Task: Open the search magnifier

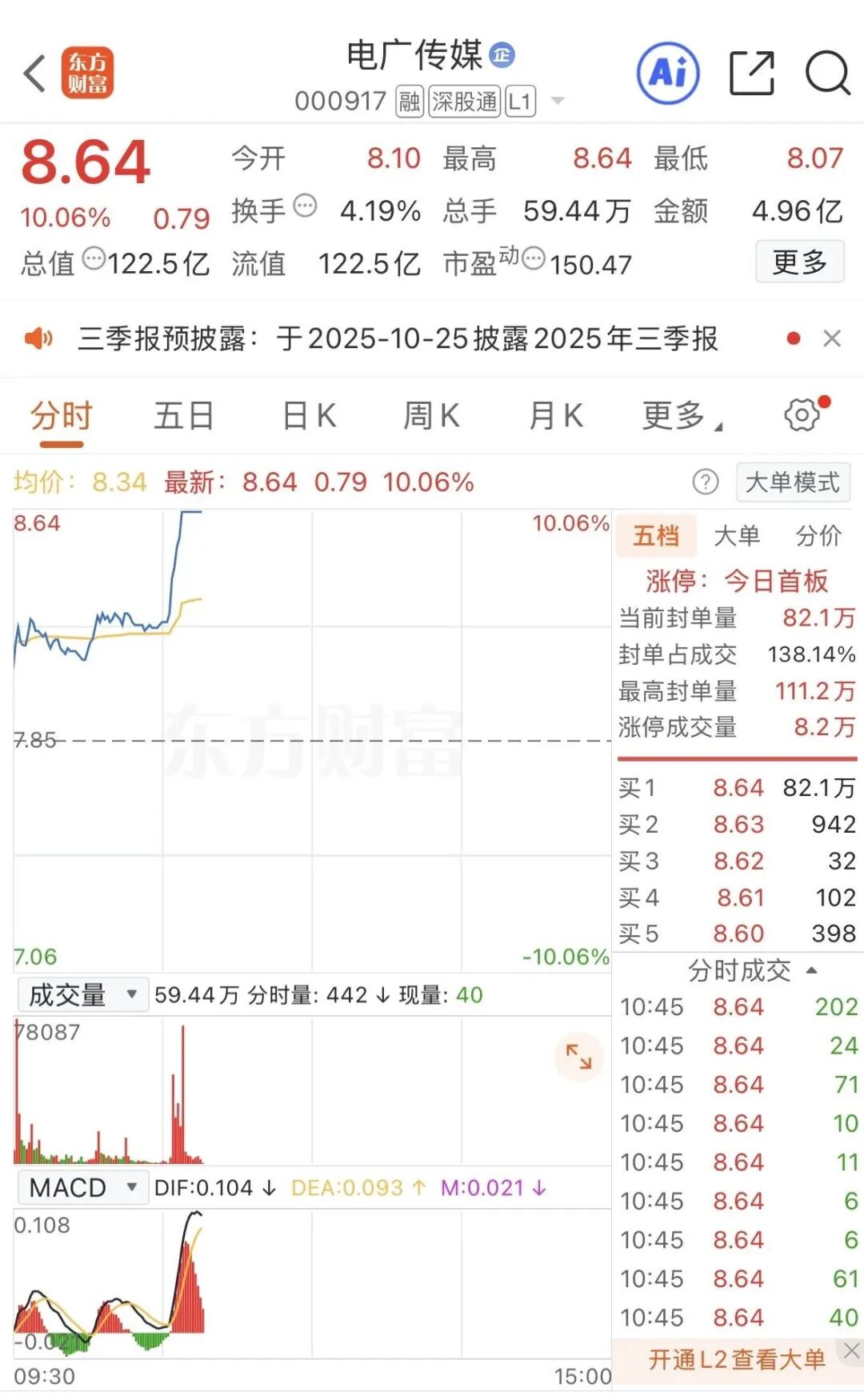Action: [x=827, y=74]
